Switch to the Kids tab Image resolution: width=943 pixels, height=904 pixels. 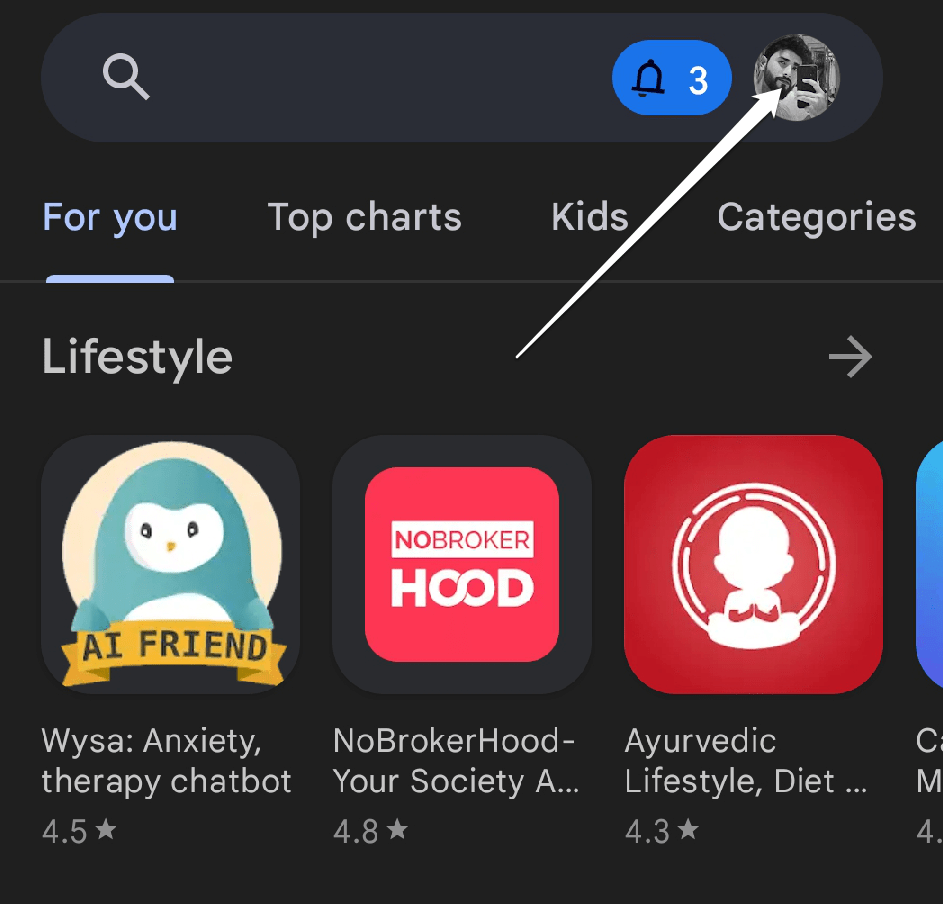point(589,217)
